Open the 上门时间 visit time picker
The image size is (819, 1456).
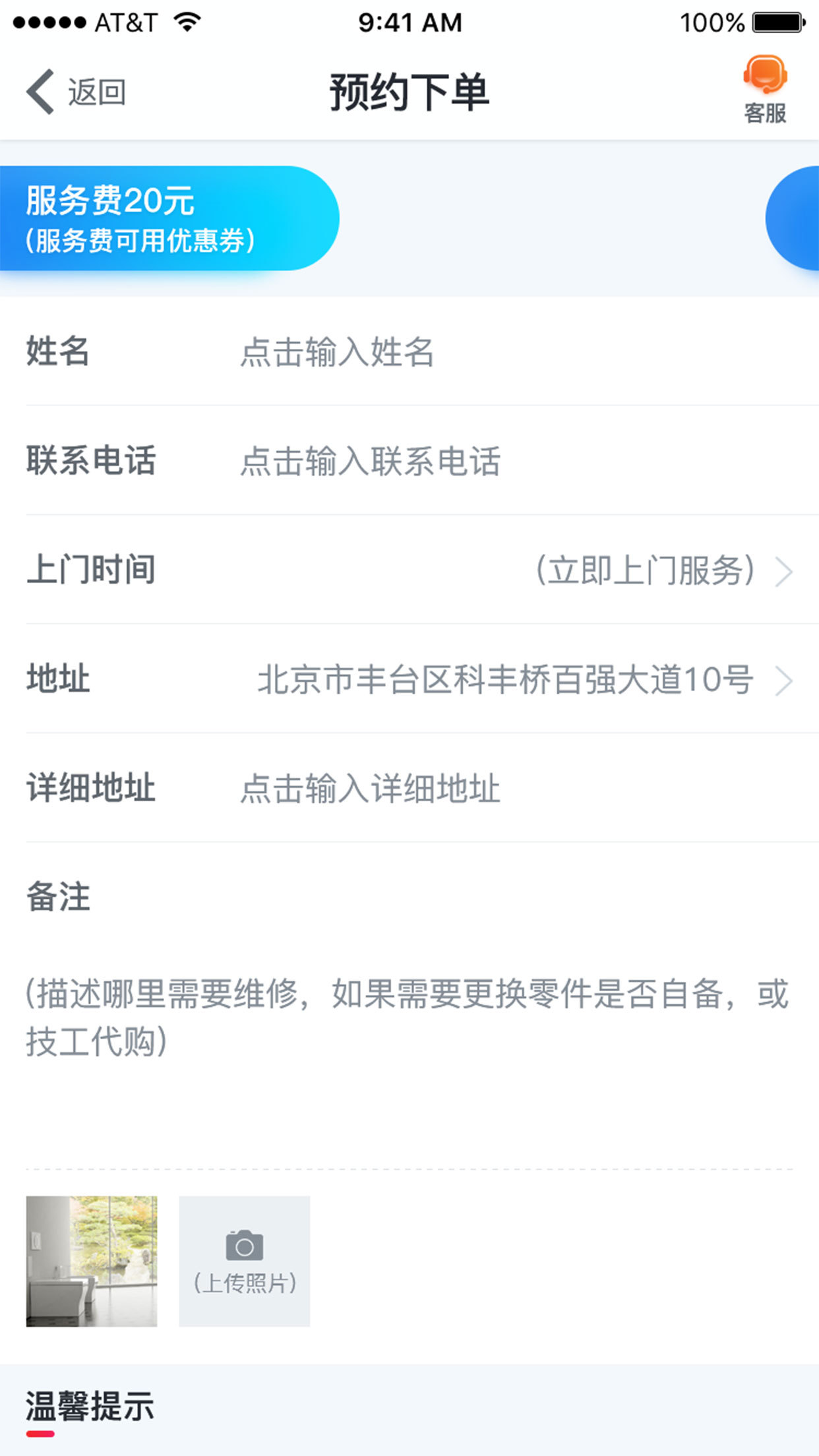point(422,570)
